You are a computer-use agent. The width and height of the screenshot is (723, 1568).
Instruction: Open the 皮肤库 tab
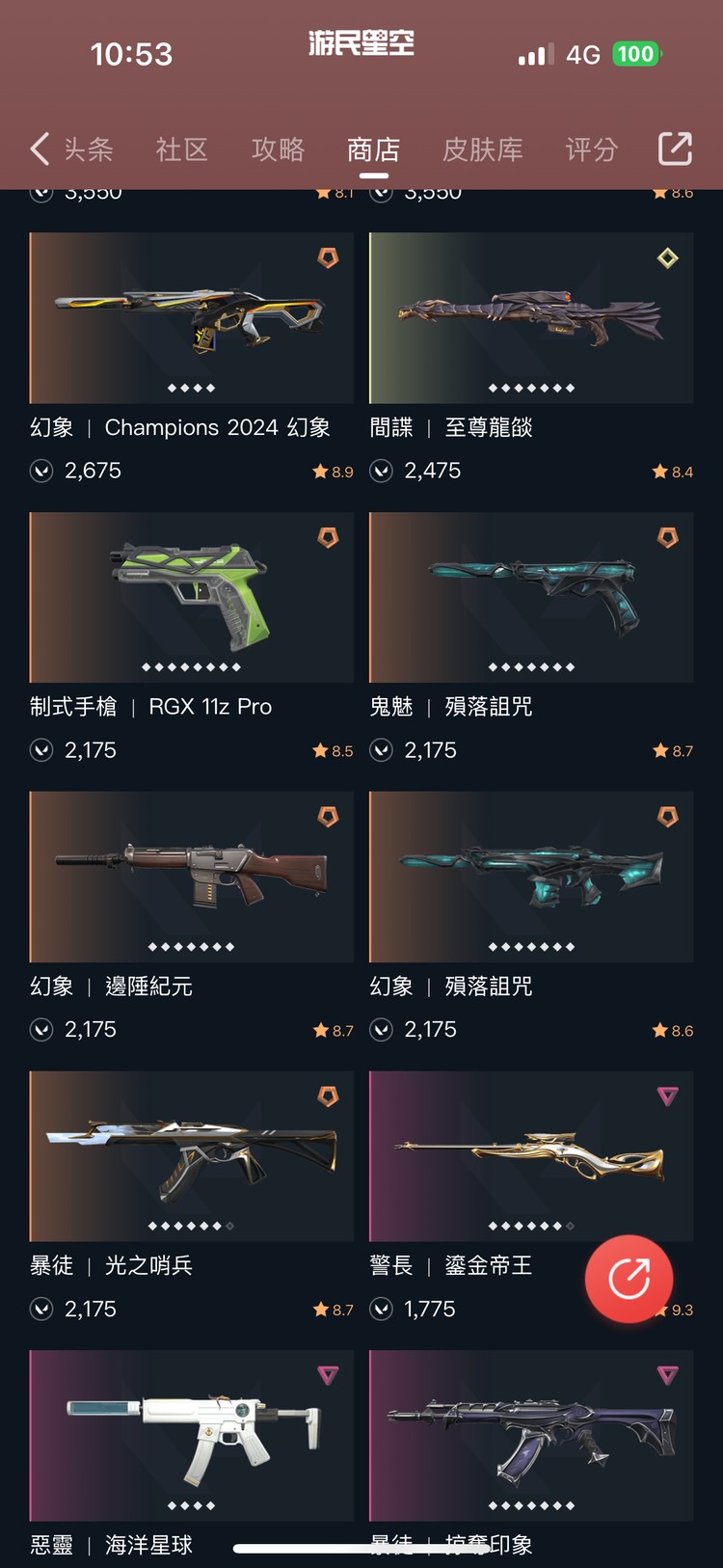point(482,149)
